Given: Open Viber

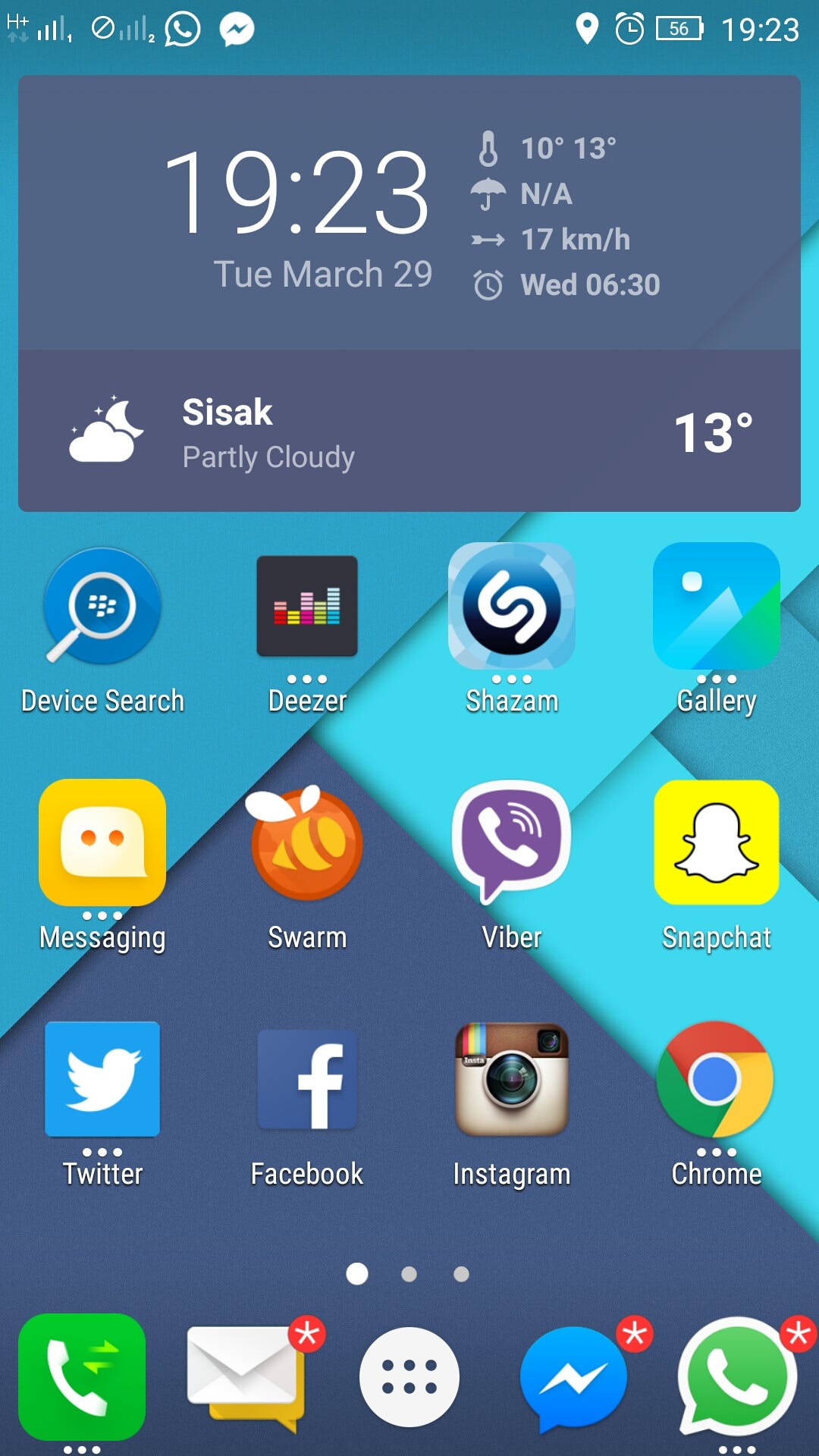Looking at the screenshot, I should (512, 842).
